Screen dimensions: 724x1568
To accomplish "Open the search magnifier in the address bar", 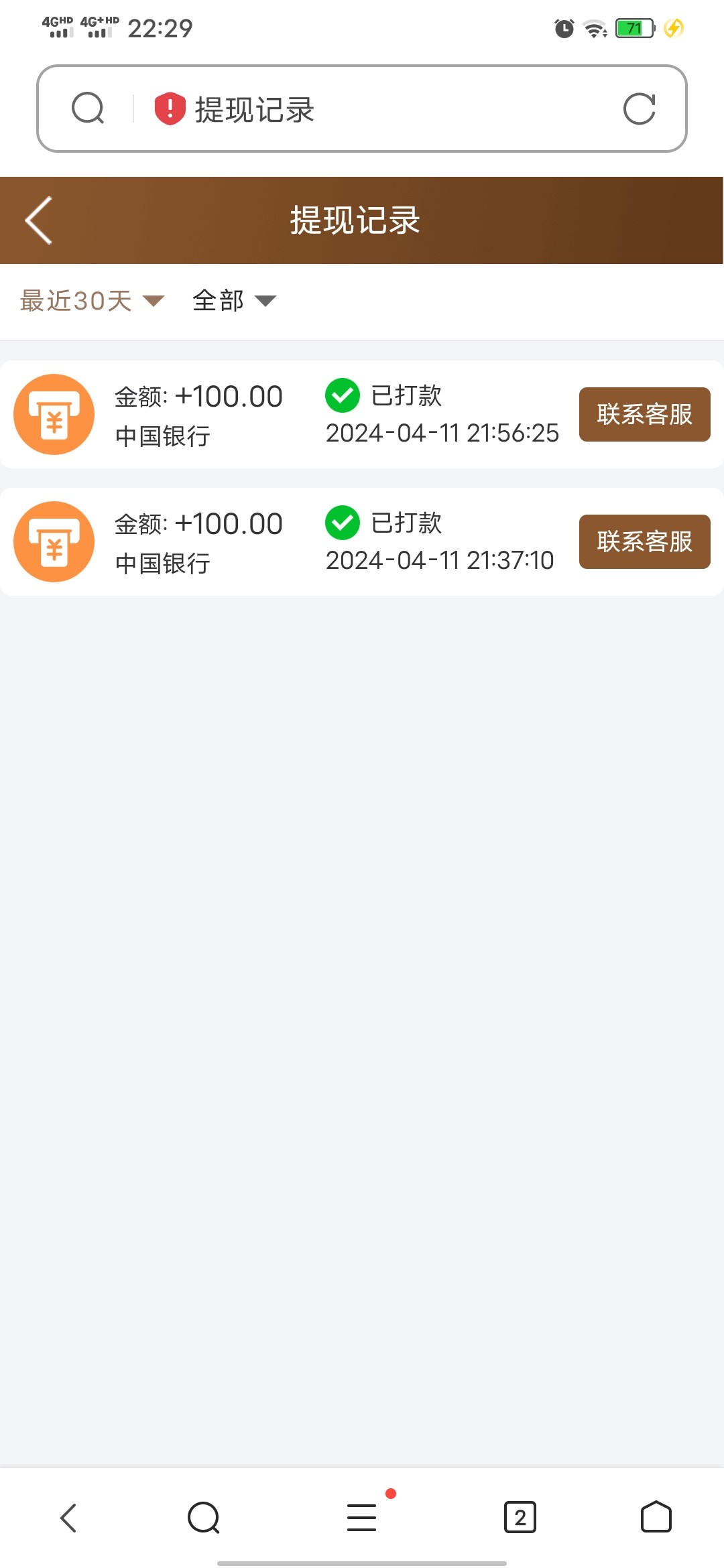I will 89,109.
